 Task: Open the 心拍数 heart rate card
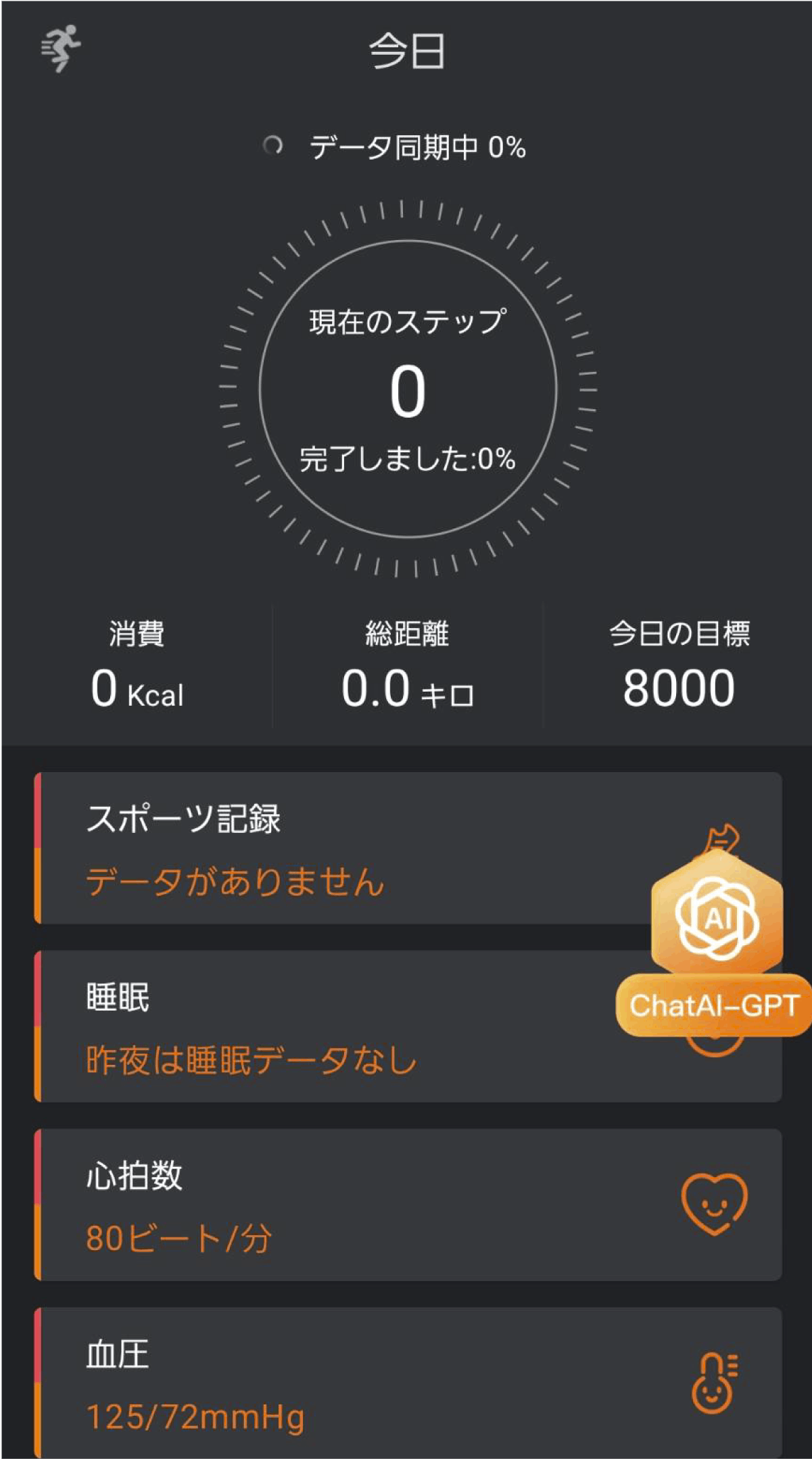(406, 1205)
